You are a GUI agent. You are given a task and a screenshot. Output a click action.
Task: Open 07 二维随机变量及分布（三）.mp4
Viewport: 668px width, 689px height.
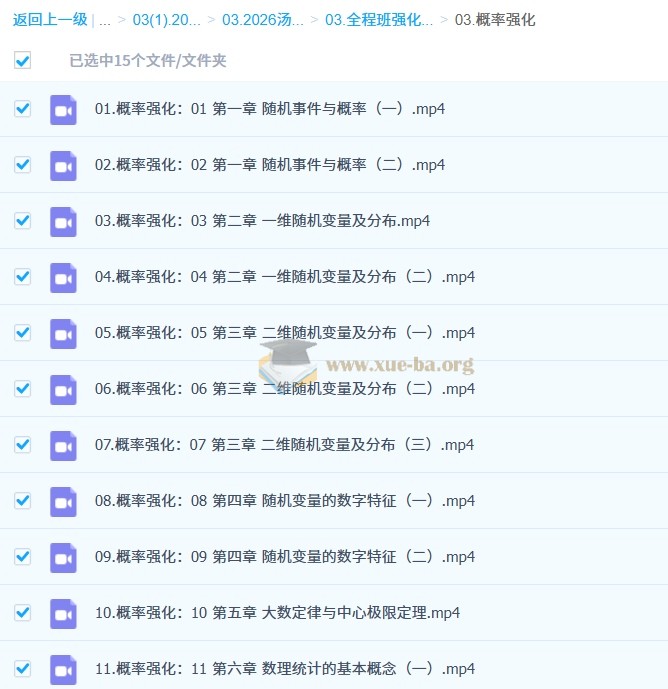(284, 445)
